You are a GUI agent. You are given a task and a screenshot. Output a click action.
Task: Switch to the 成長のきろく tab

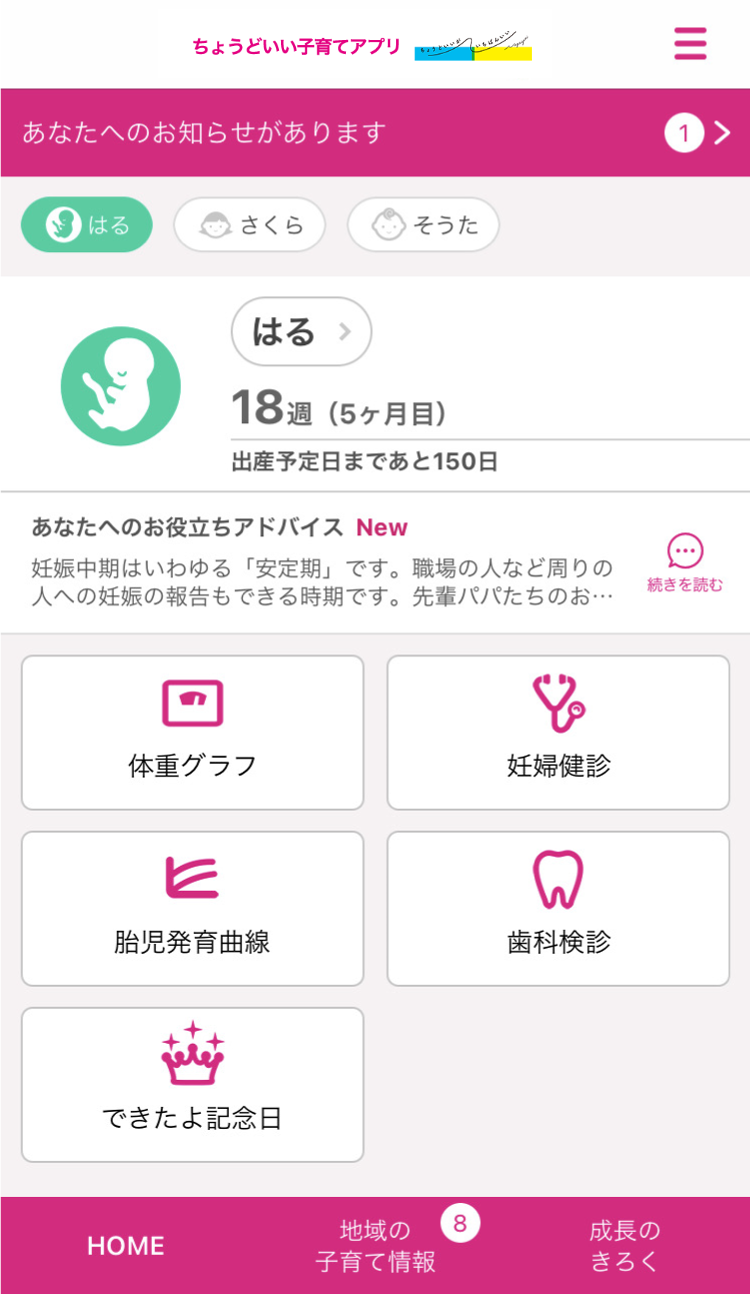point(625,1245)
